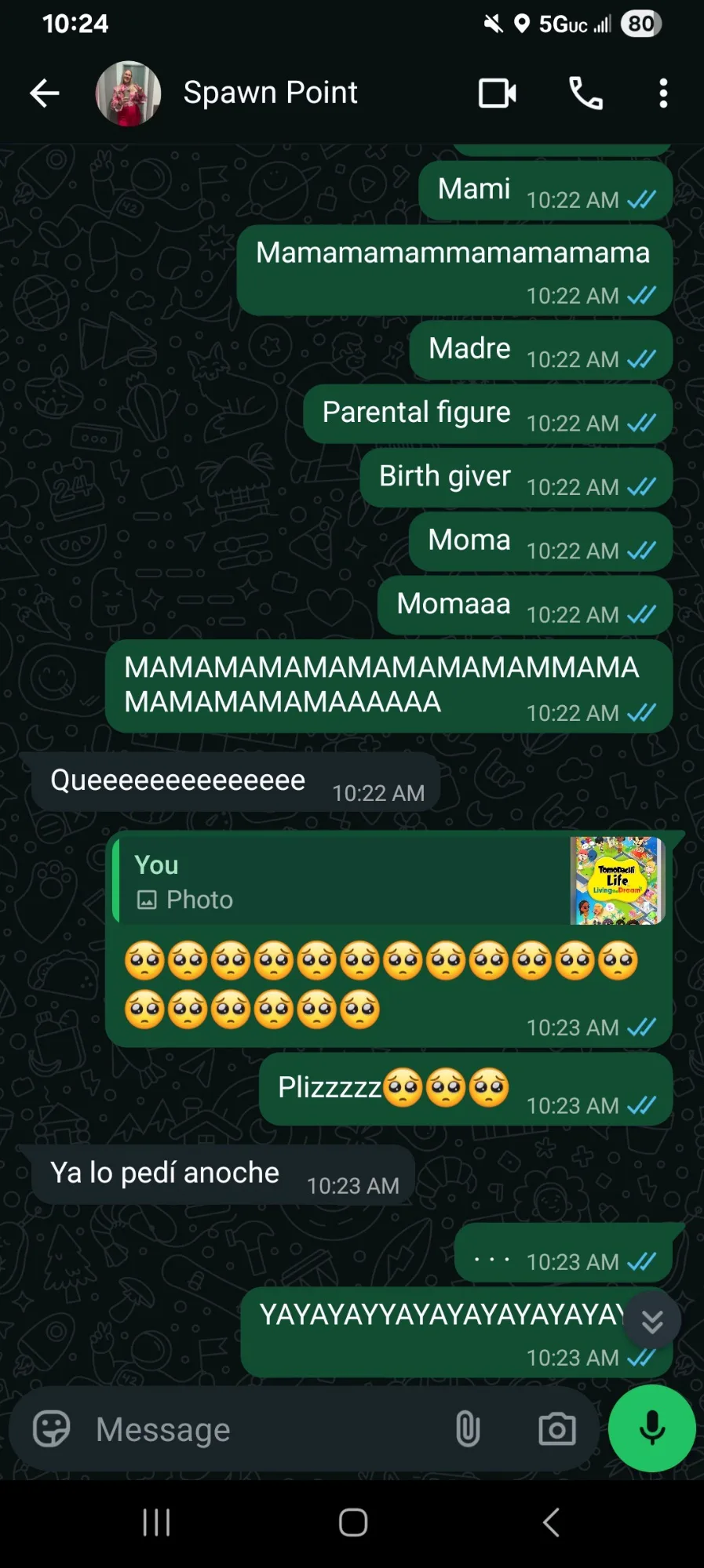The width and height of the screenshot is (704, 1568).
Task: Go to the phone's home screen
Action: 352,1523
